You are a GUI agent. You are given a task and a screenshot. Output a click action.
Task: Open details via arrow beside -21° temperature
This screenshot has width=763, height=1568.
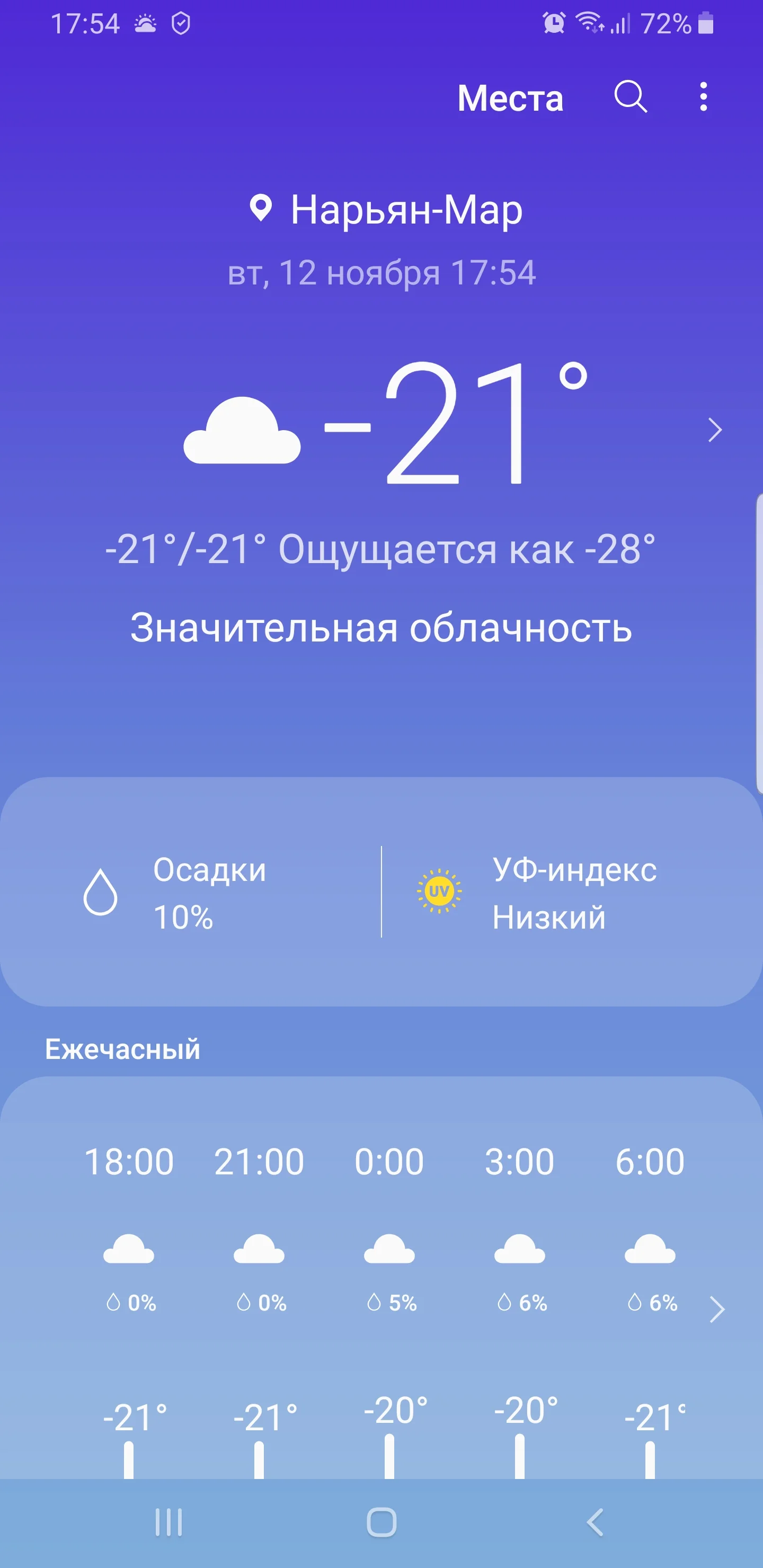tap(715, 430)
